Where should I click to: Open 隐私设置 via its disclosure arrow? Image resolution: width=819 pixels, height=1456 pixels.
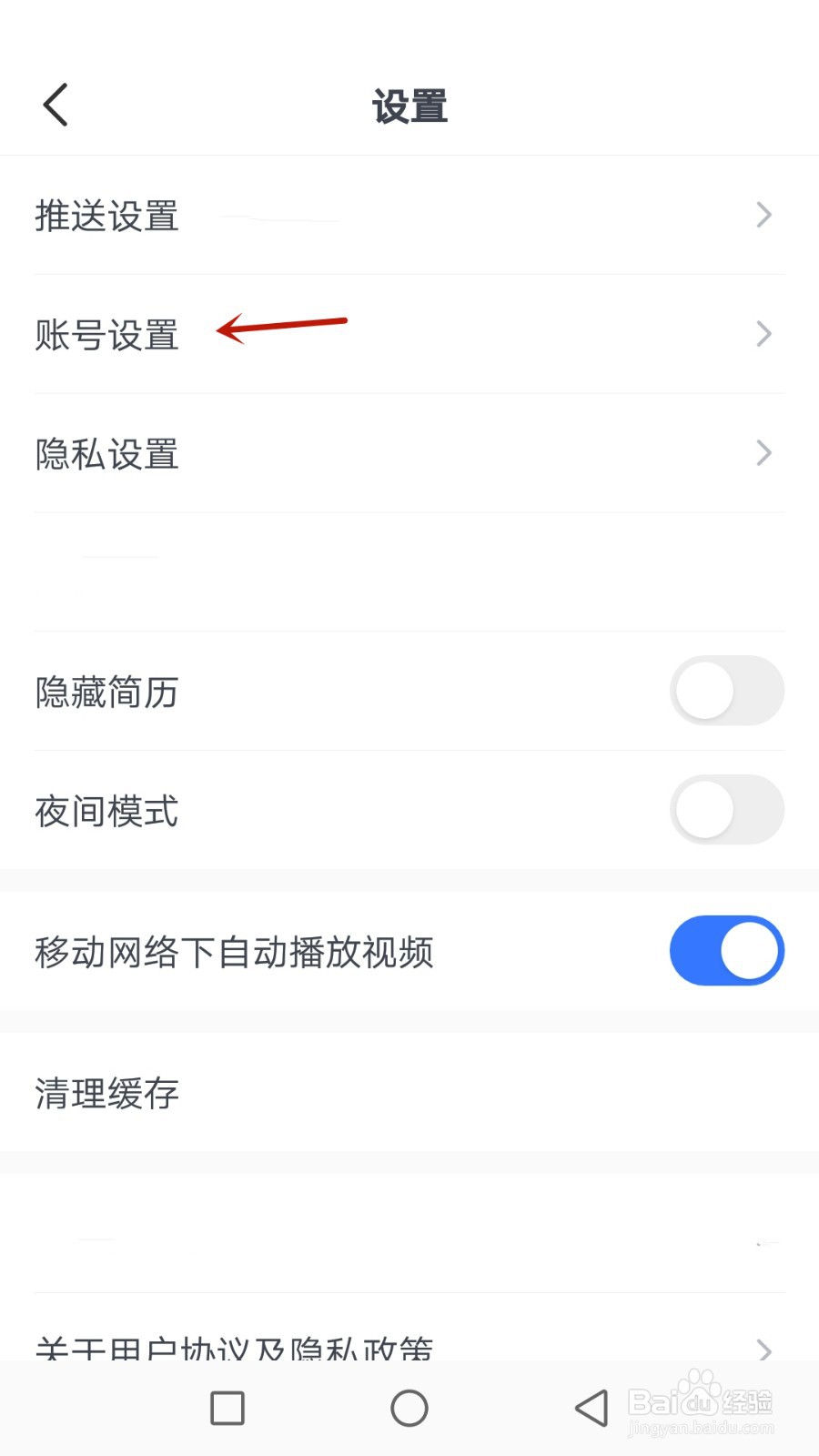click(763, 453)
